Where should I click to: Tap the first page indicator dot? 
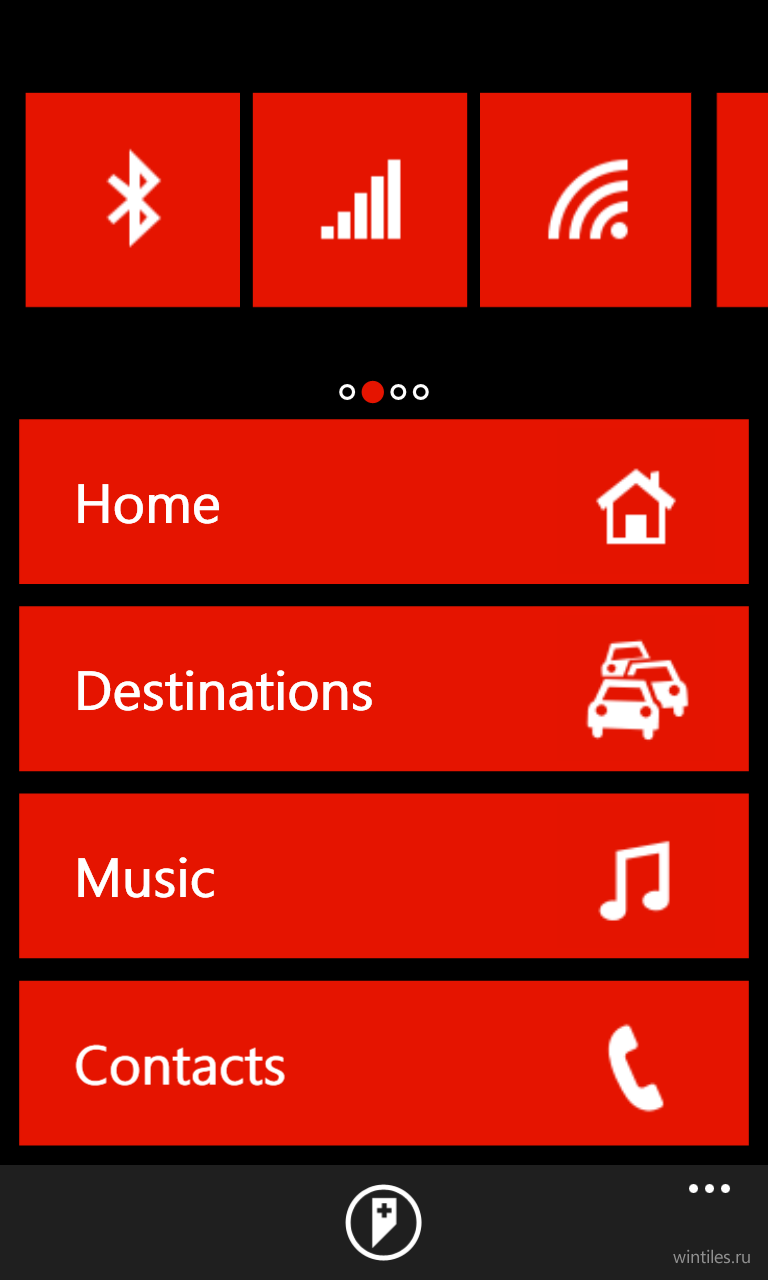(x=347, y=392)
